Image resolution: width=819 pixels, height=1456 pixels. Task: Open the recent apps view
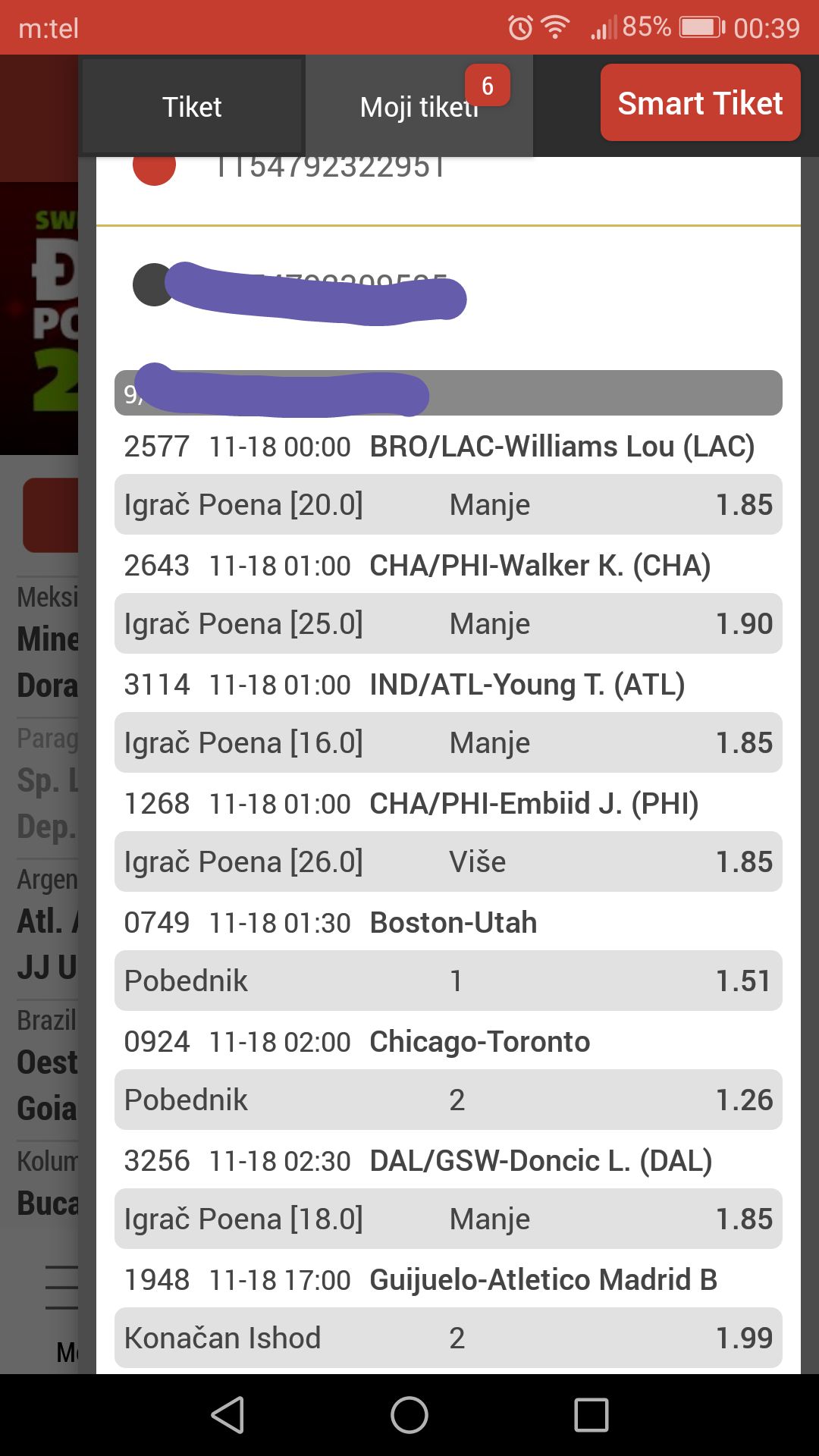[x=591, y=1415]
